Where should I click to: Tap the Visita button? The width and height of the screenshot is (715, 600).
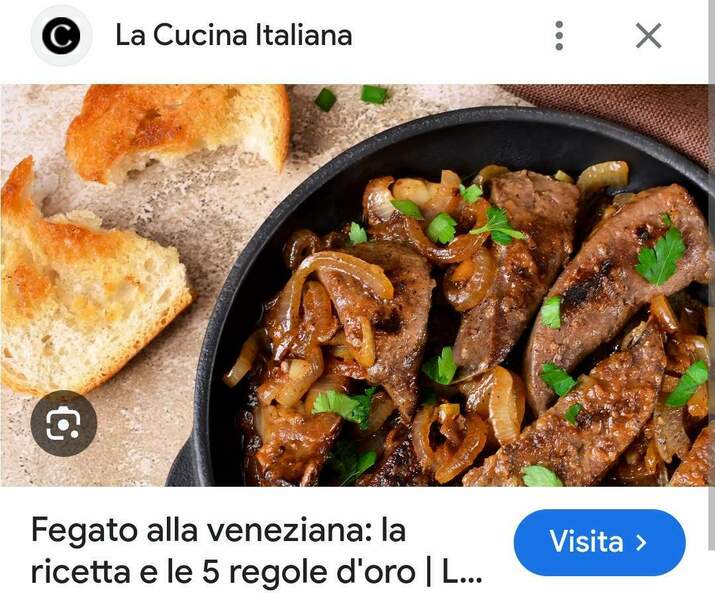pos(599,543)
